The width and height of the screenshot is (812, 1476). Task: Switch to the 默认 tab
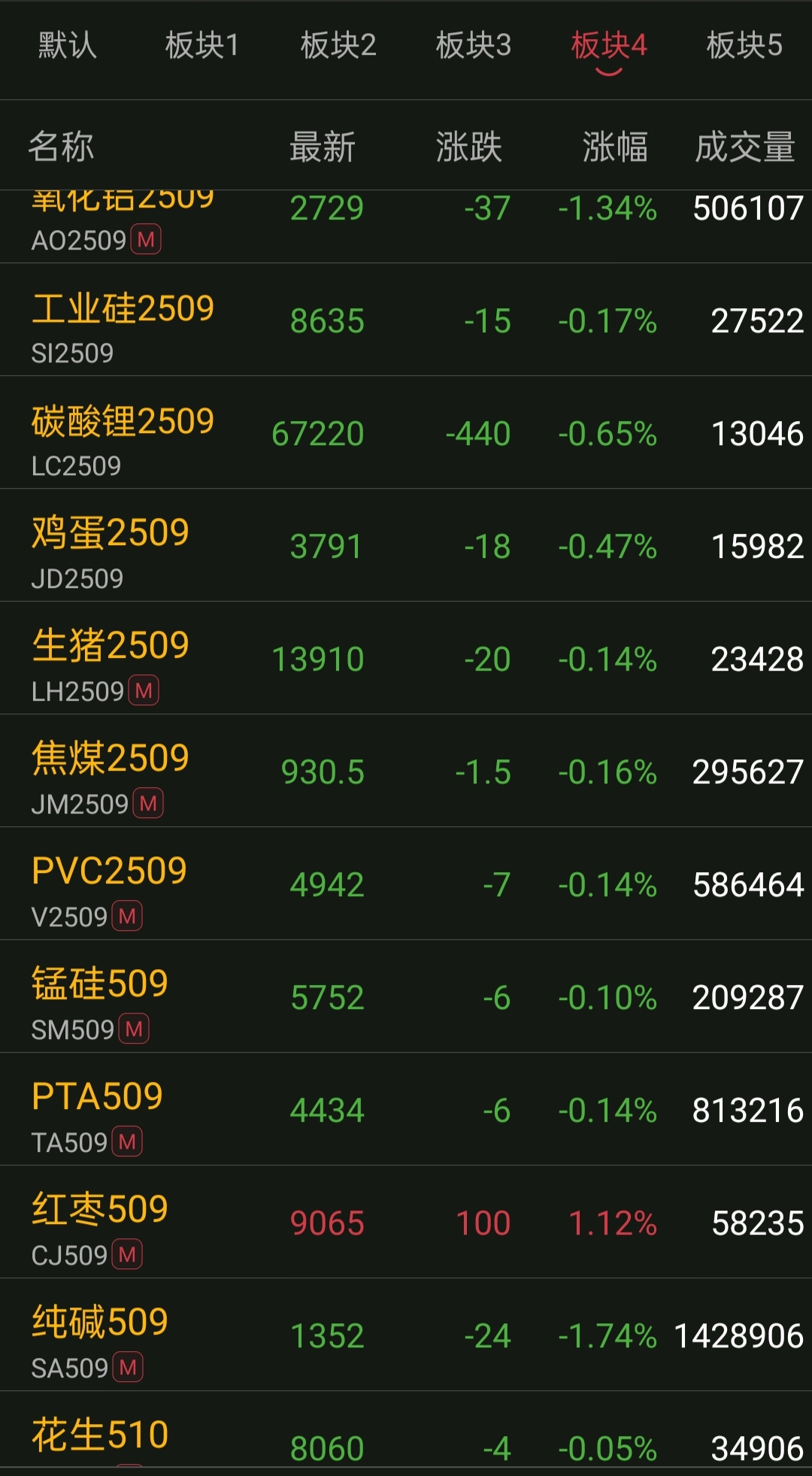(x=67, y=46)
